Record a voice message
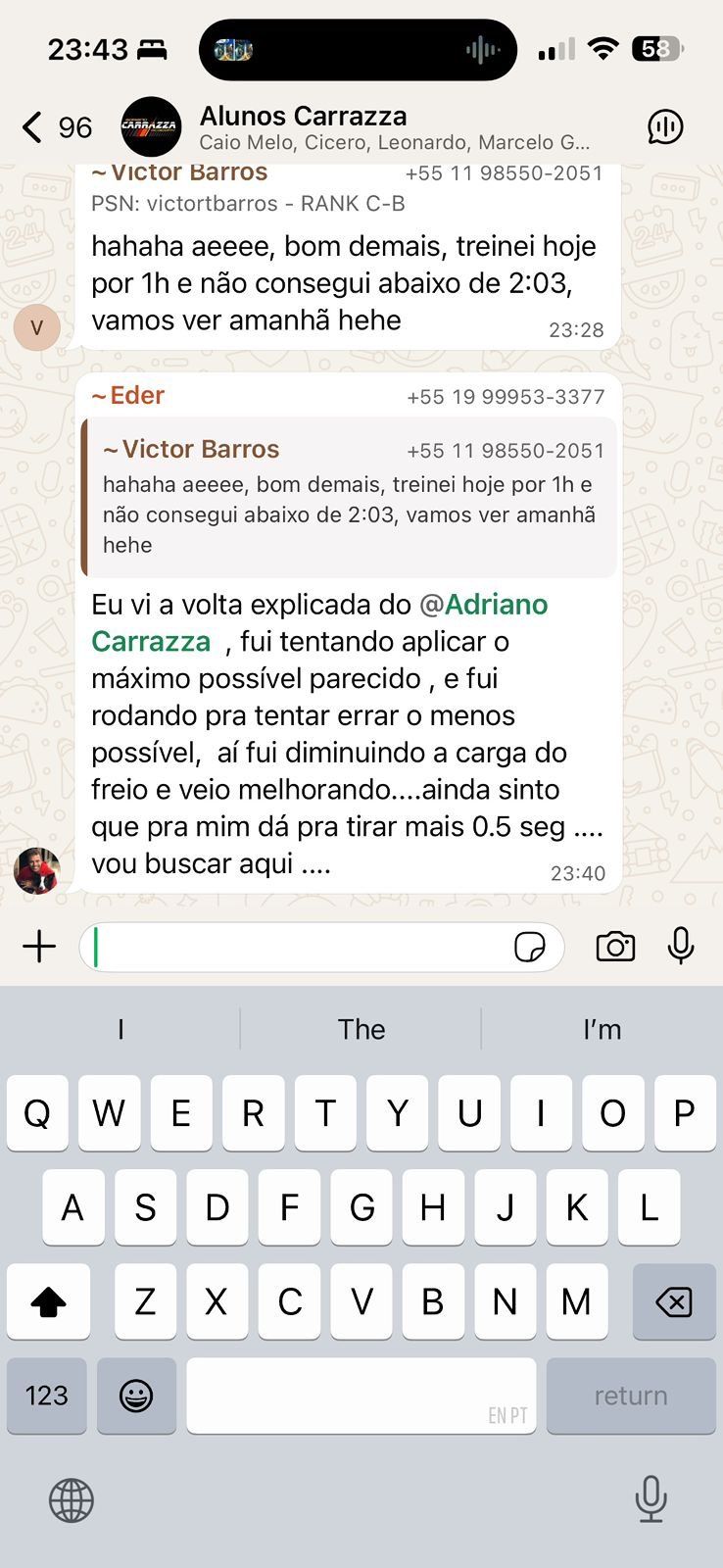Image resolution: width=723 pixels, height=1568 pixels. pos(681,947)
